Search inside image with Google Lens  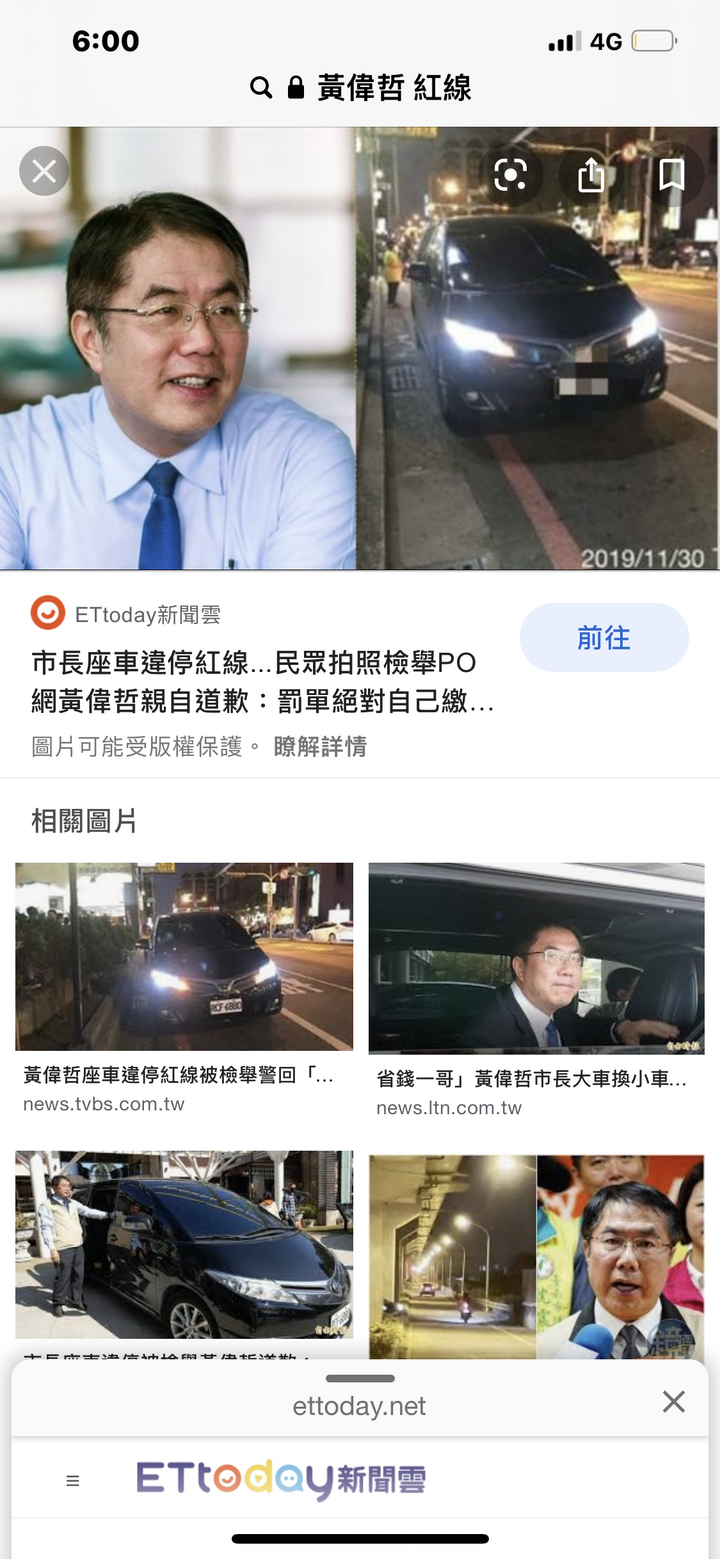(x=510, y=176)
